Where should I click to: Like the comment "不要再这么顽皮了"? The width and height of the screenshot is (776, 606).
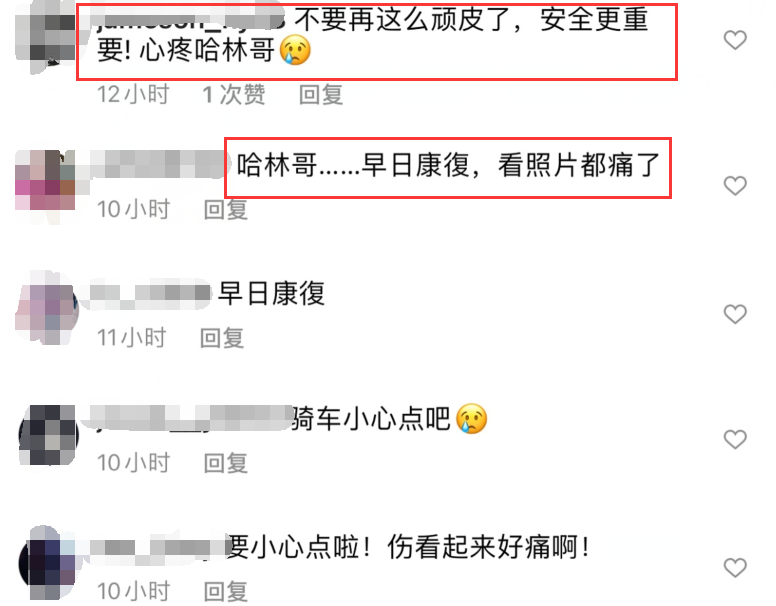pos(735,41)
